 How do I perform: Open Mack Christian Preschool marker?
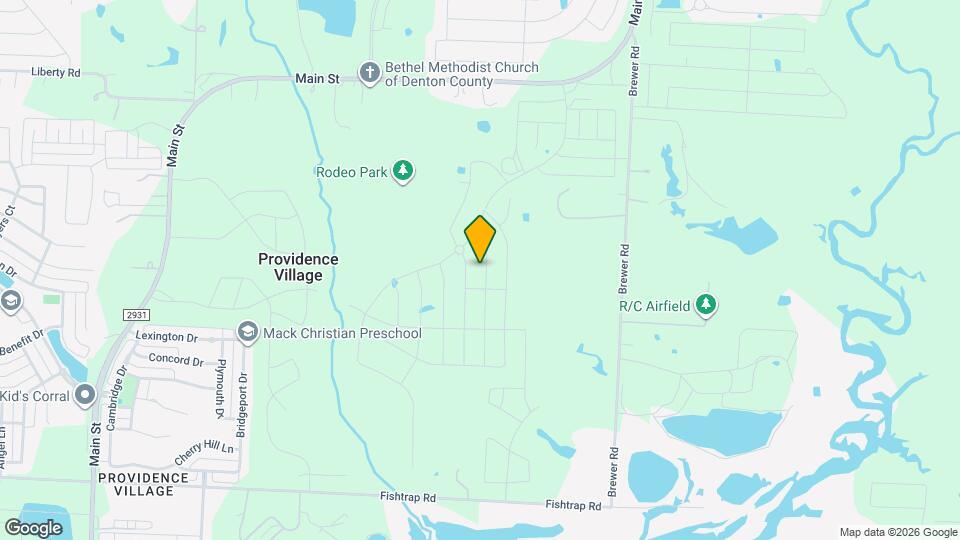point(247,332)
